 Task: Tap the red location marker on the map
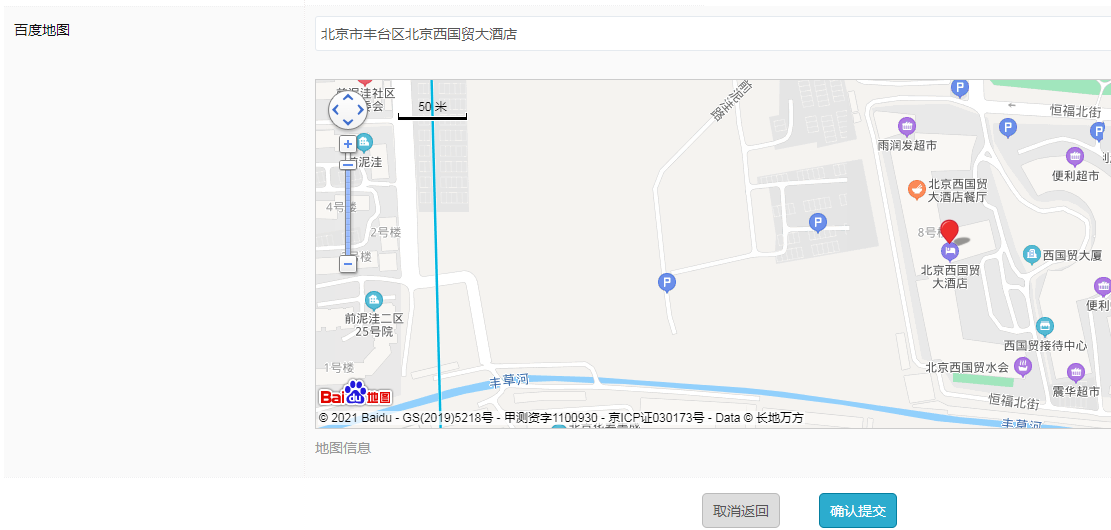pyautogui.click(x=950, y=231)
